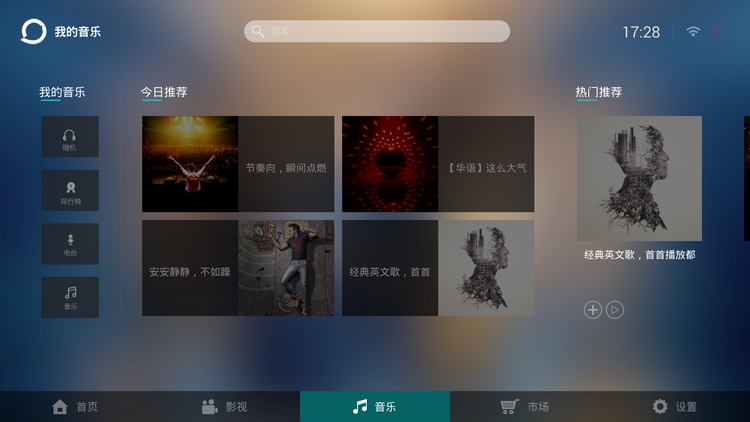
Task: Switch to the 设置 tab
Action: (x=675, y=407)
